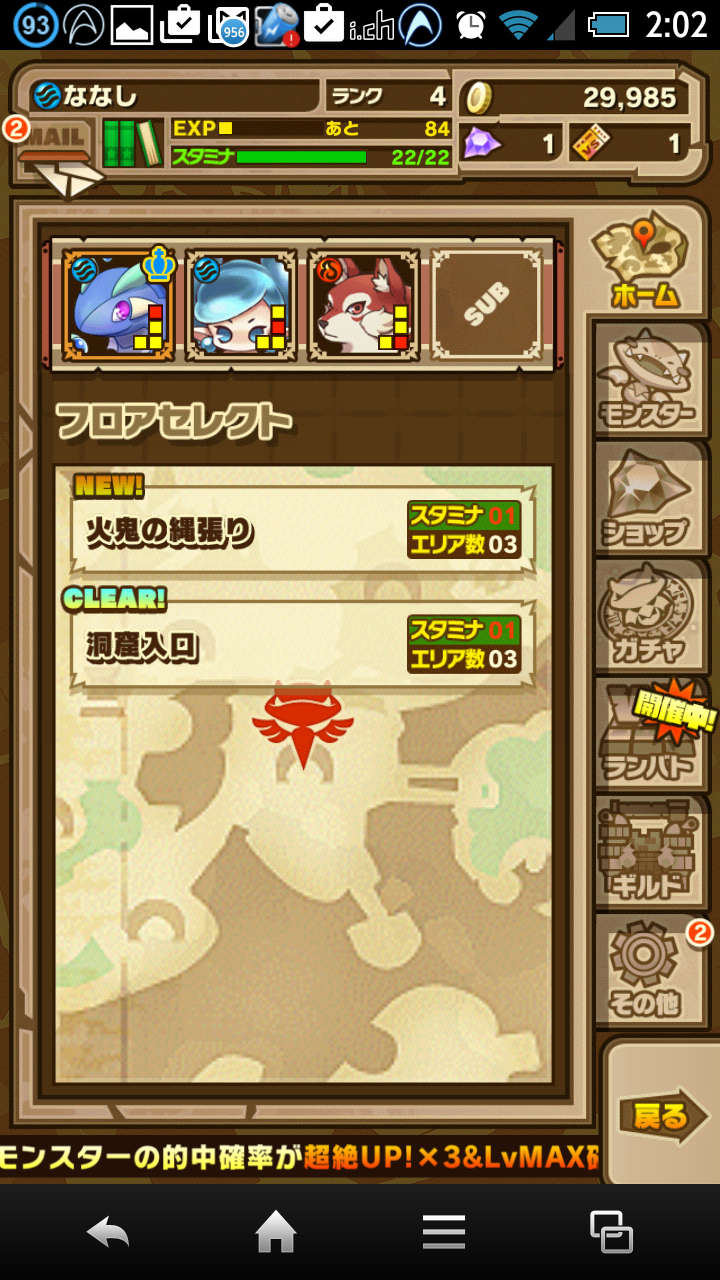Open Android recent apps
The image size is (720, 1280).
tap(610, 1232)
